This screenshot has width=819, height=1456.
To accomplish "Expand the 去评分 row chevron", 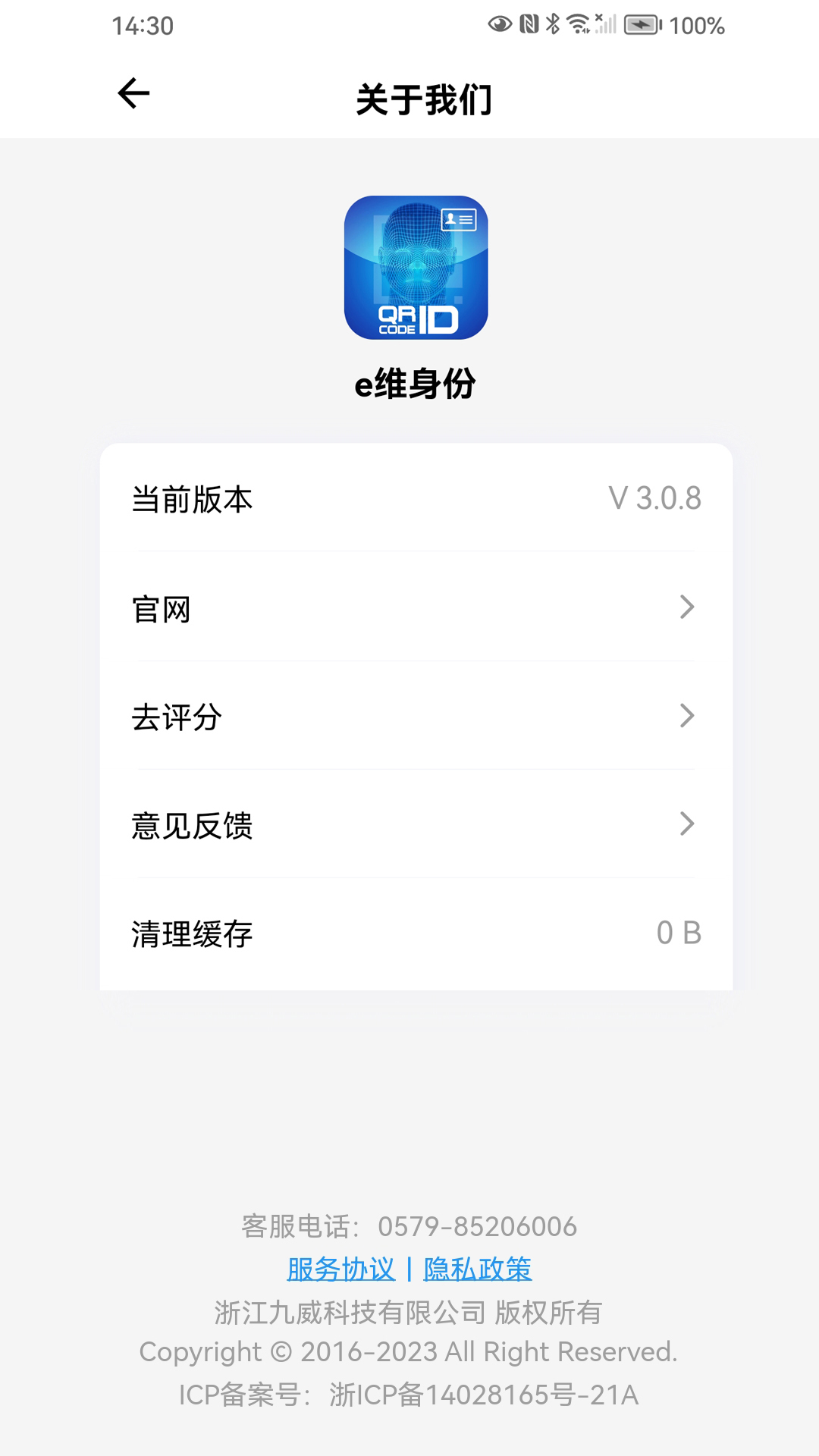I will point(687,717).
